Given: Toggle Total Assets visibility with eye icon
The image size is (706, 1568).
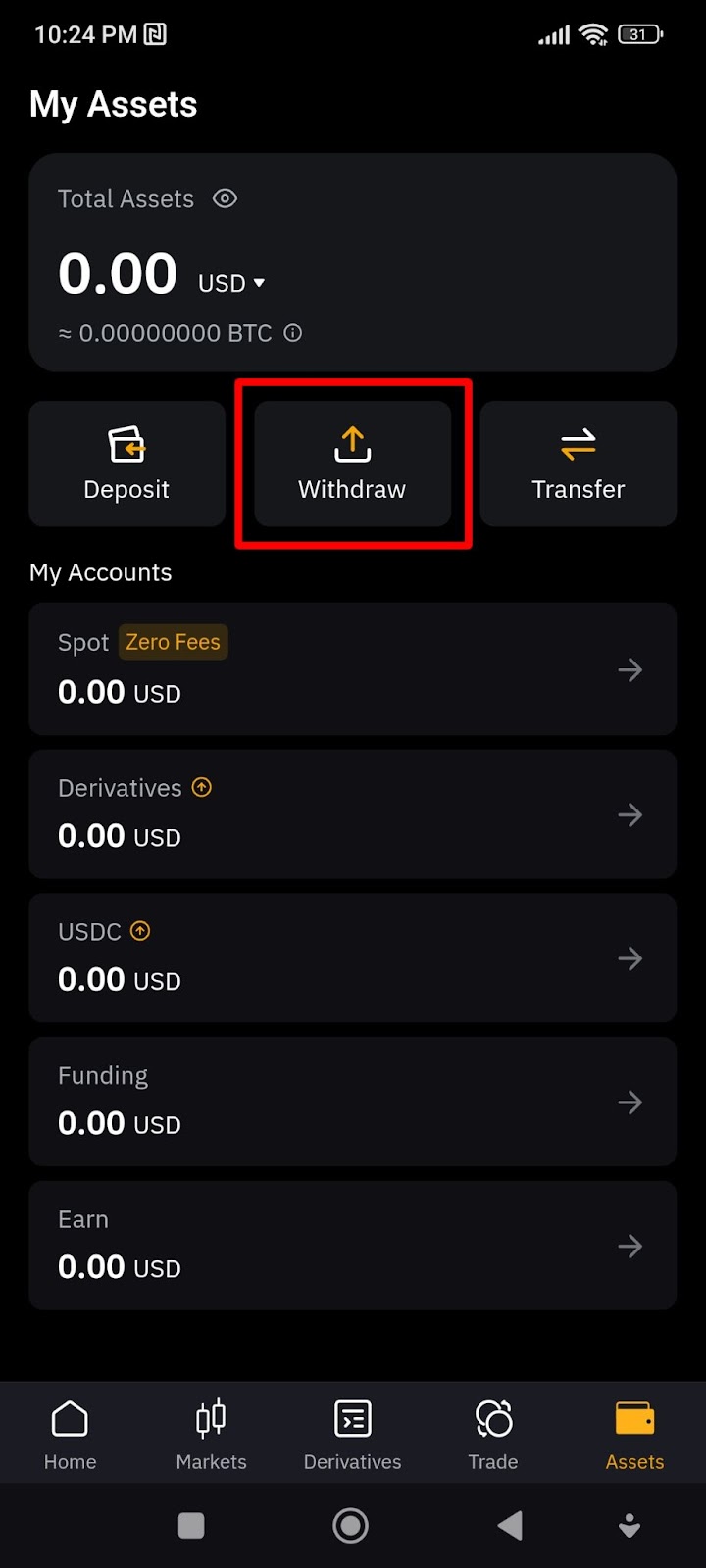Looking at the screenshot, I should (x=225, y=198).
